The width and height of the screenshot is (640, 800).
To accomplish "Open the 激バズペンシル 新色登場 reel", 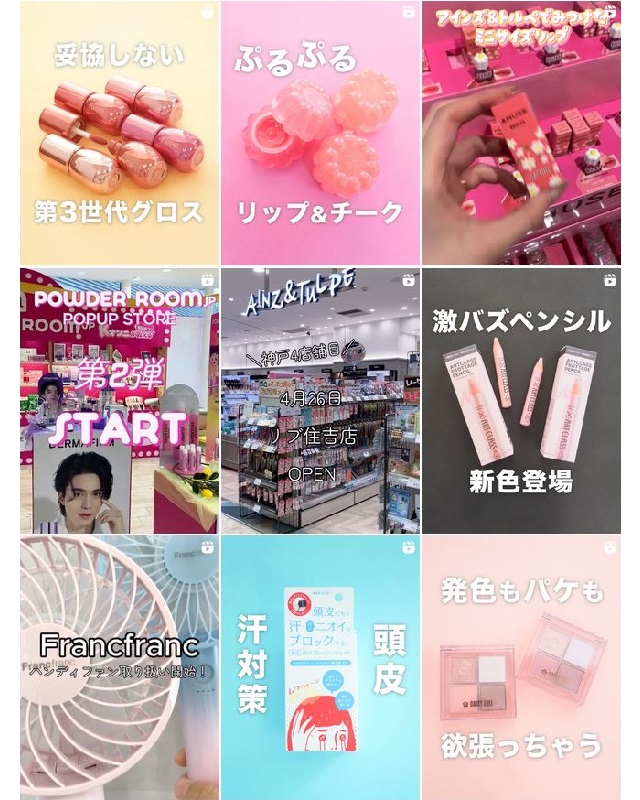I will click(x=521, y=400).
